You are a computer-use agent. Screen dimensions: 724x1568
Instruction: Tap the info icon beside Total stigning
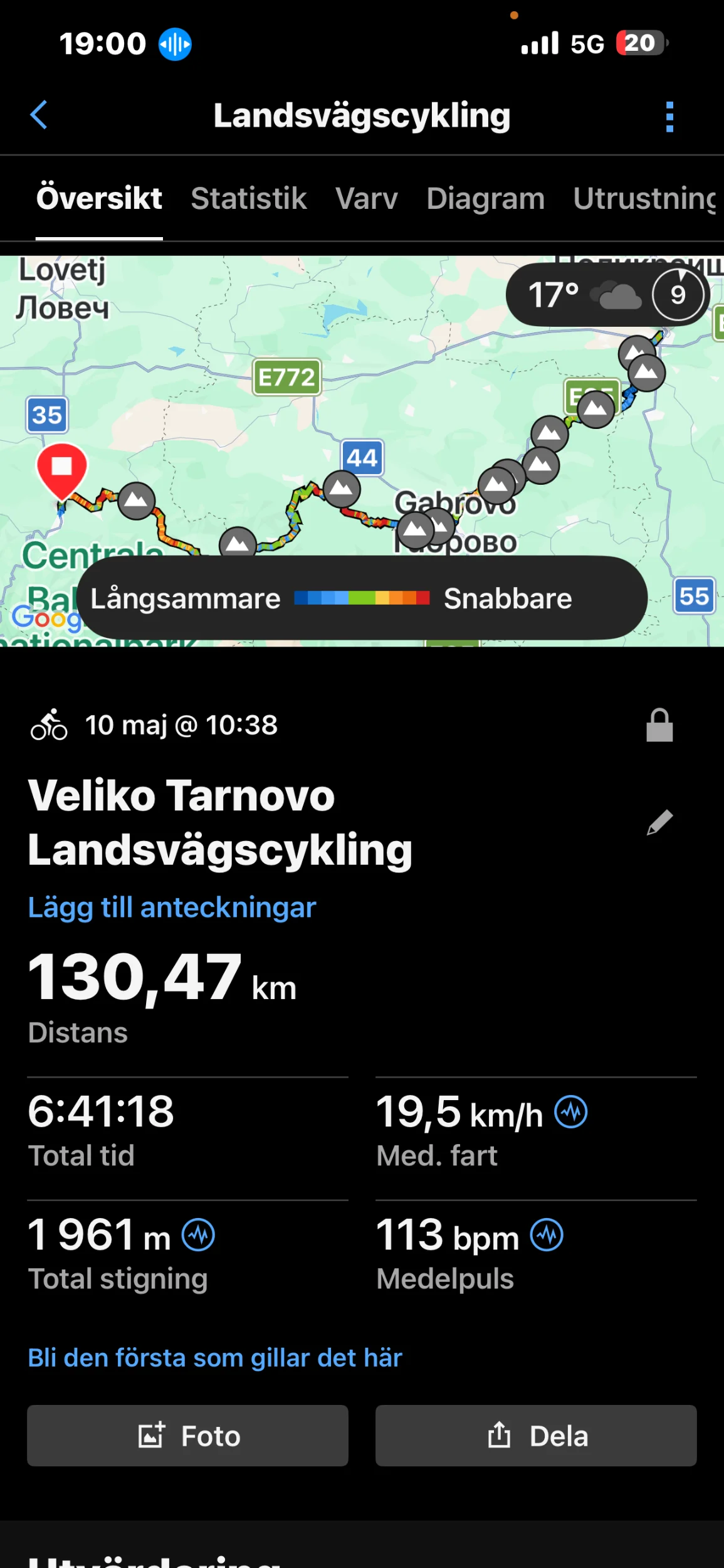[x=199, y=1235]
